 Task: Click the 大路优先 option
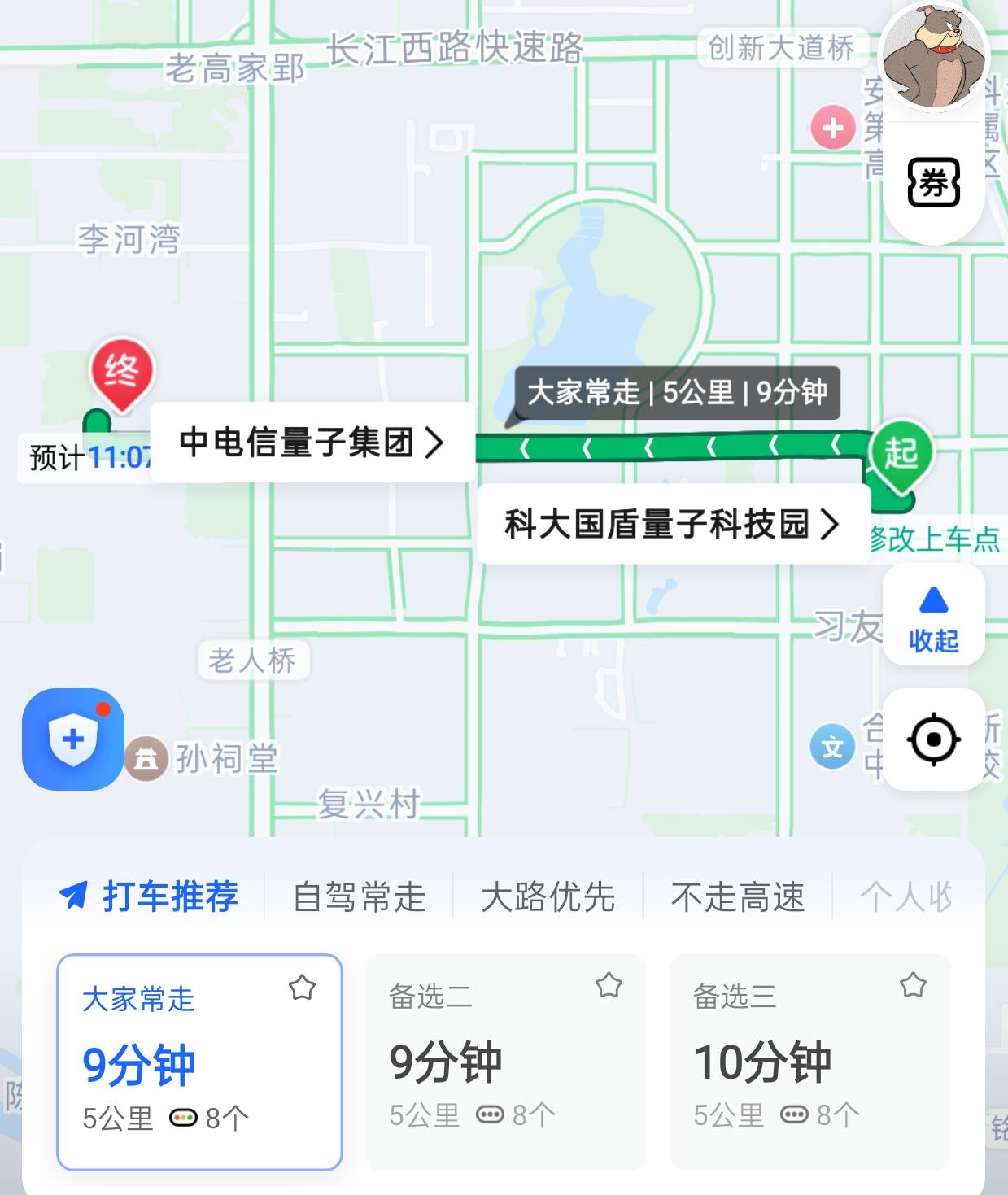[549, 896]
